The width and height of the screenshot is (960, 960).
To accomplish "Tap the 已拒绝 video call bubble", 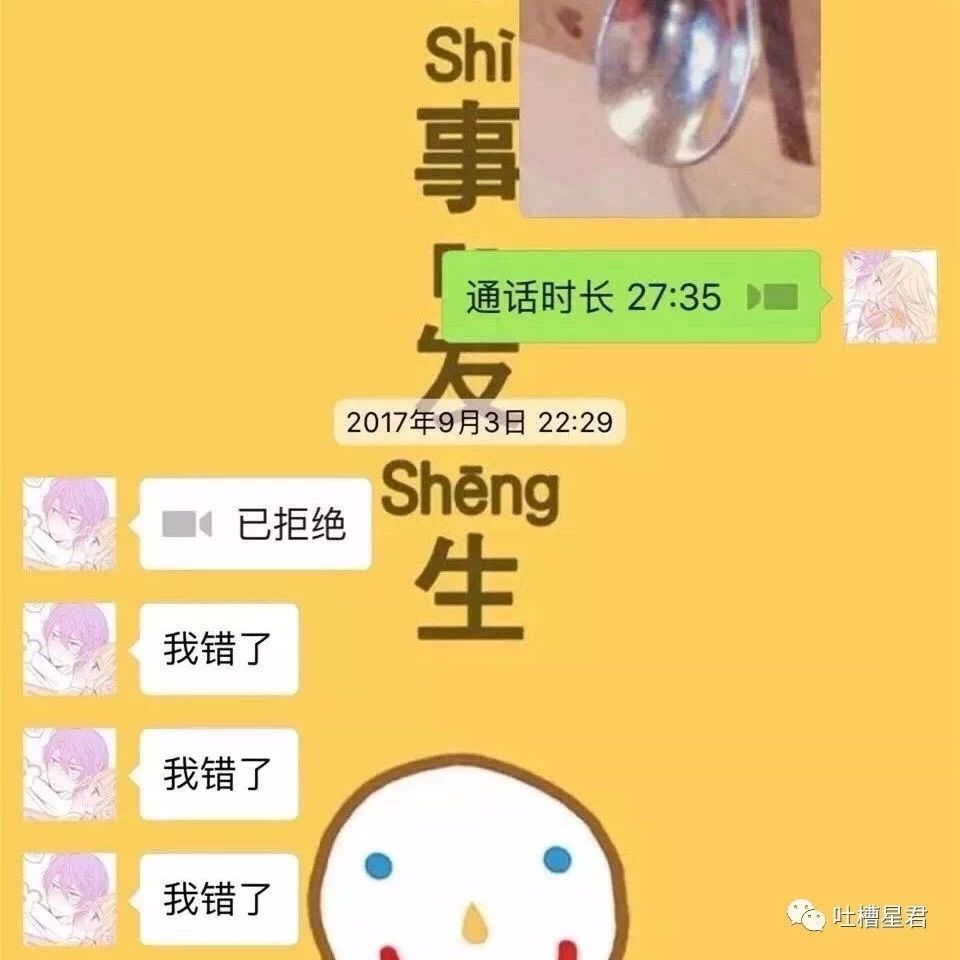I will point(257,524).
